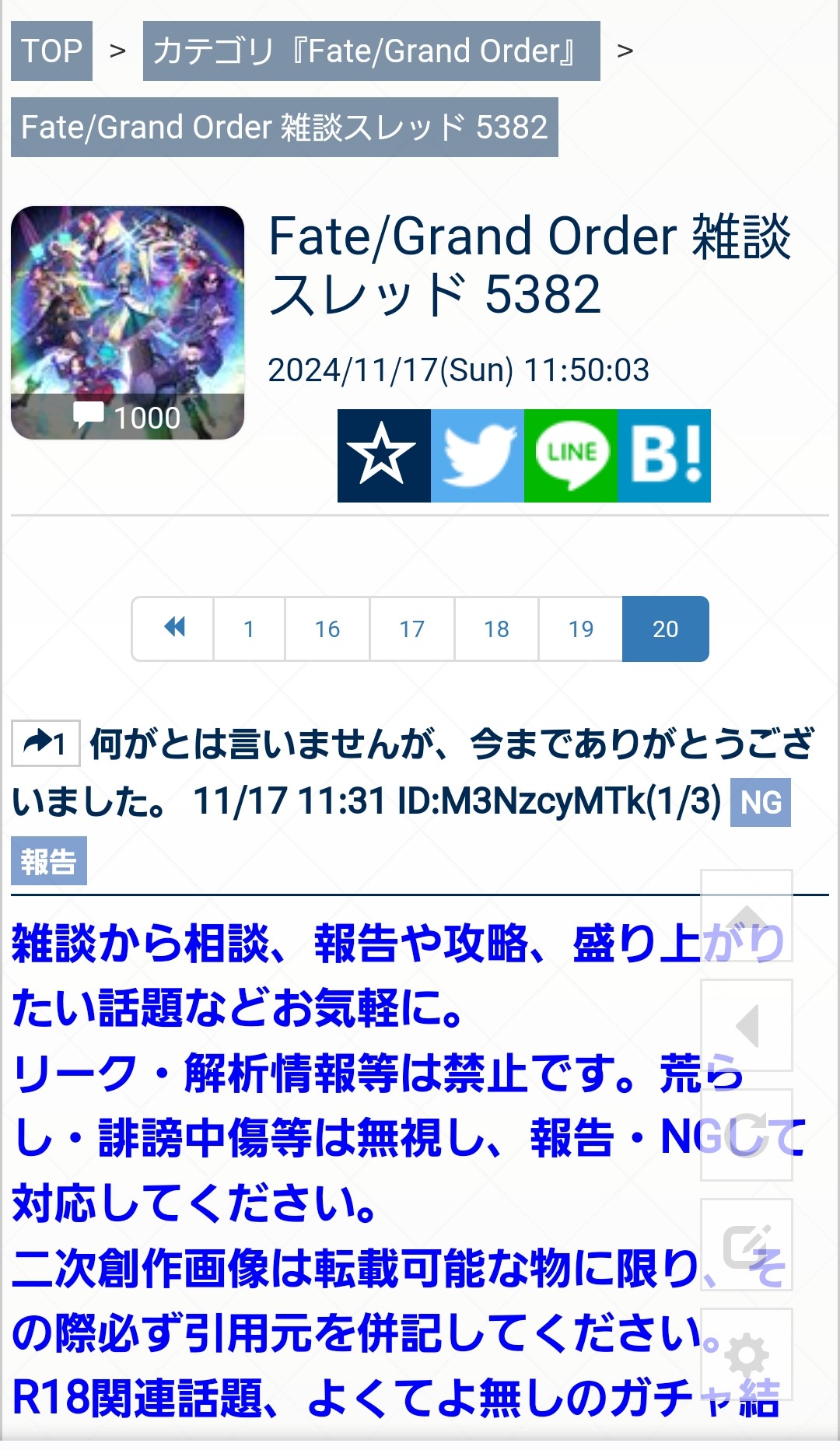Image resolution: width=840 pixels, height=1450 pixels.
Task: Share this thread on Twitter
Action: pos(477,456)
